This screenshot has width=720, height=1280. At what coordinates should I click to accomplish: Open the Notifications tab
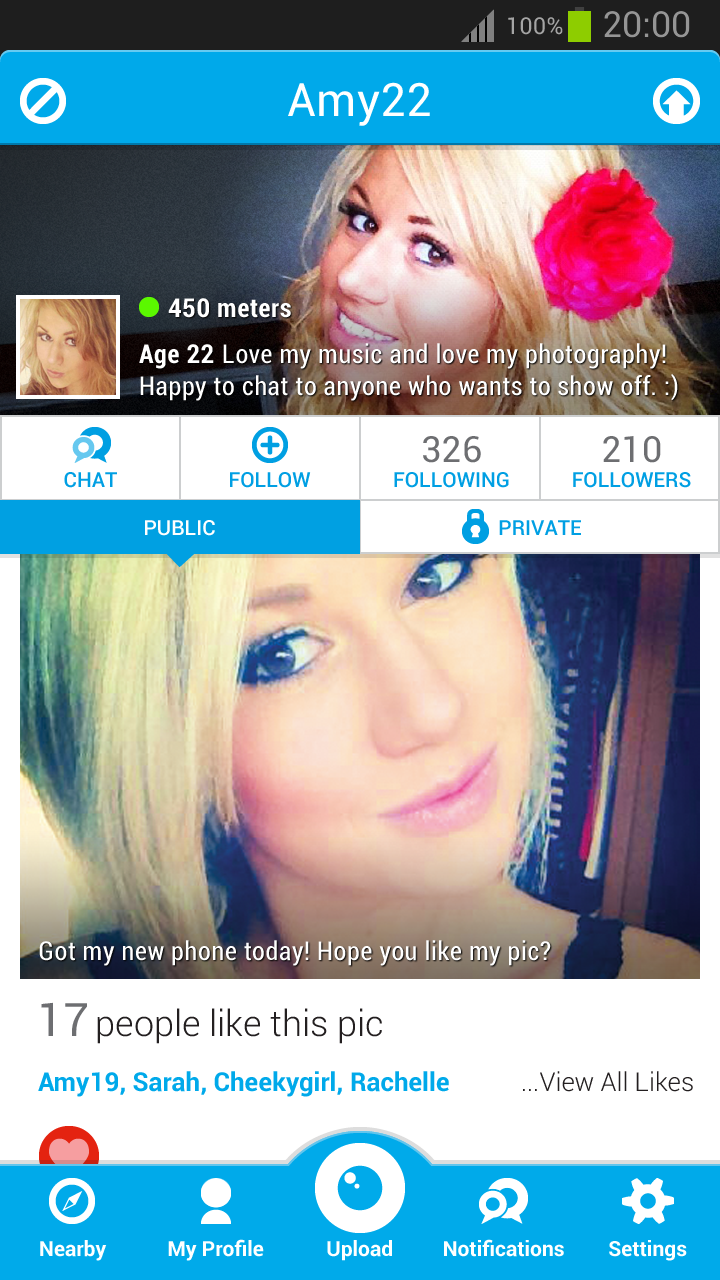click(503, 1218)
